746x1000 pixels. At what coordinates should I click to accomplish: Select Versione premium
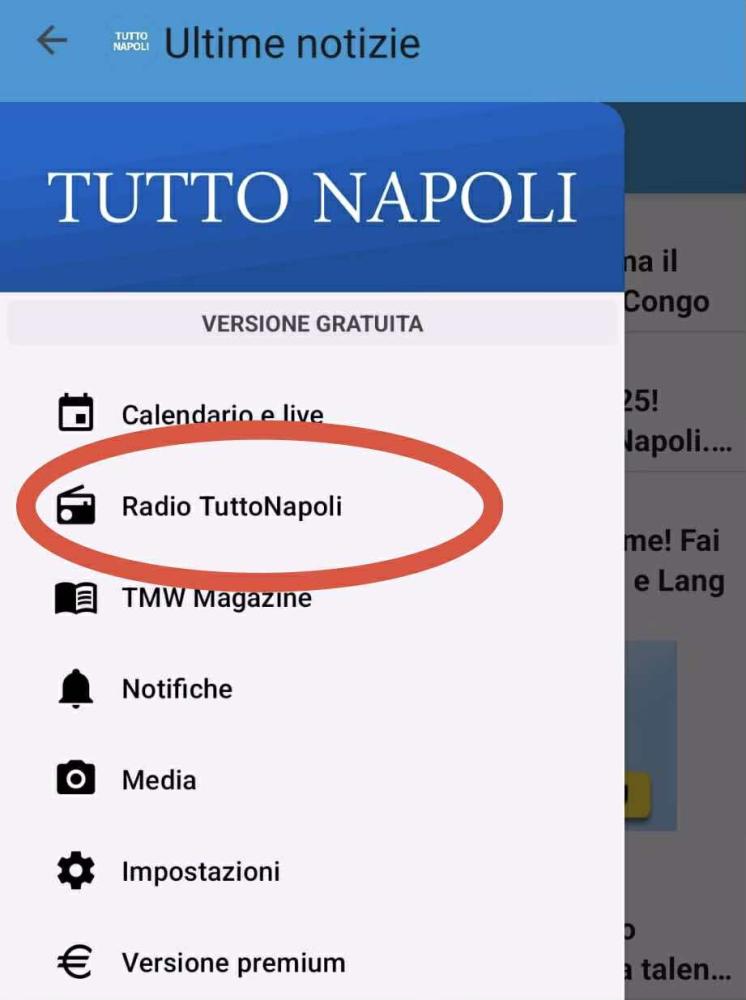pos(233,963)
